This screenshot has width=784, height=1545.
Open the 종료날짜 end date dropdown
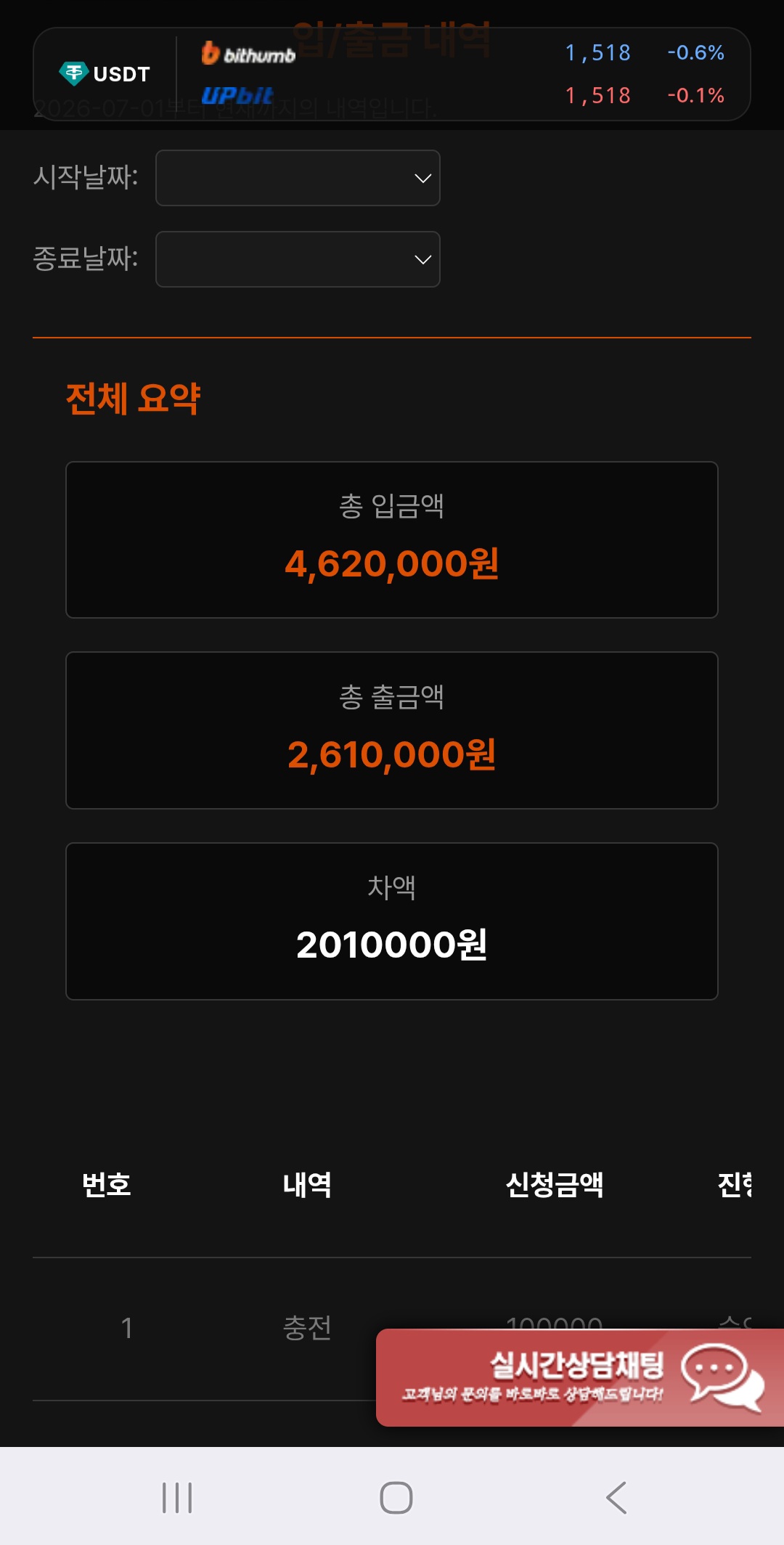point(298,259)
